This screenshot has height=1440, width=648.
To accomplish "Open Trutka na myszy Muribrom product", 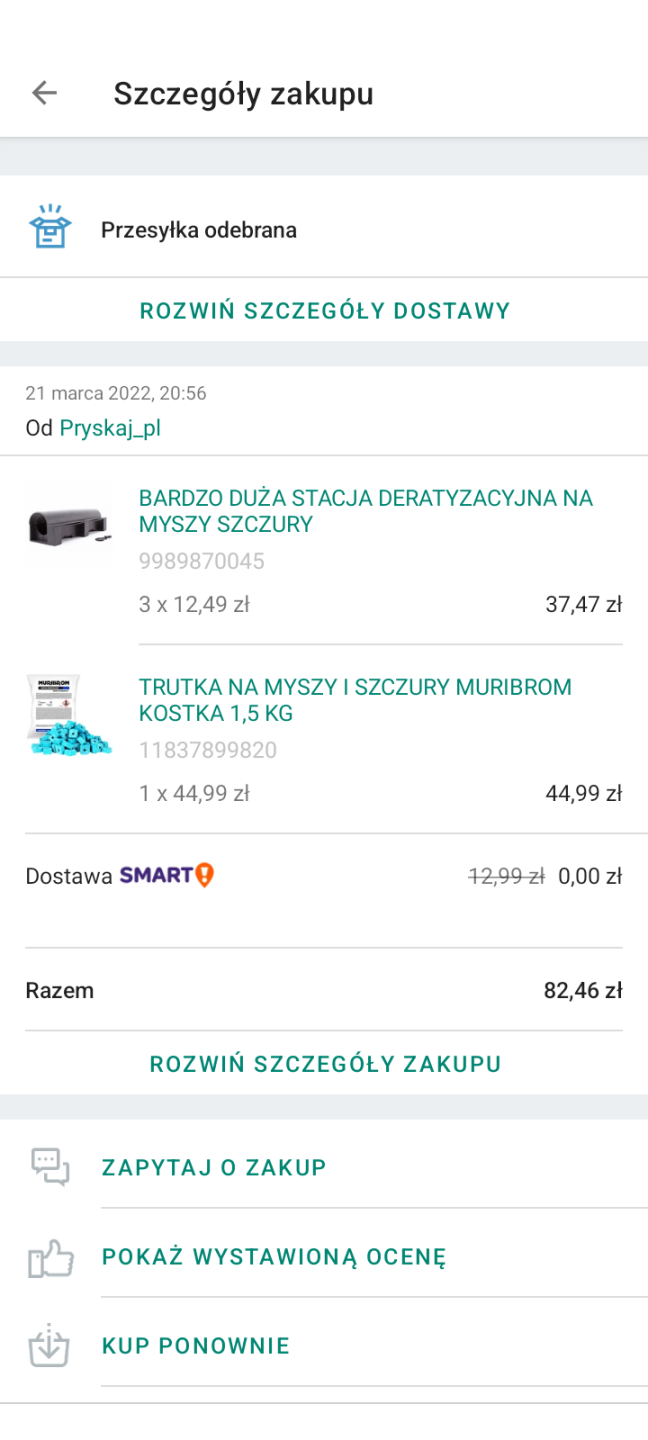I will pos(355,700).
